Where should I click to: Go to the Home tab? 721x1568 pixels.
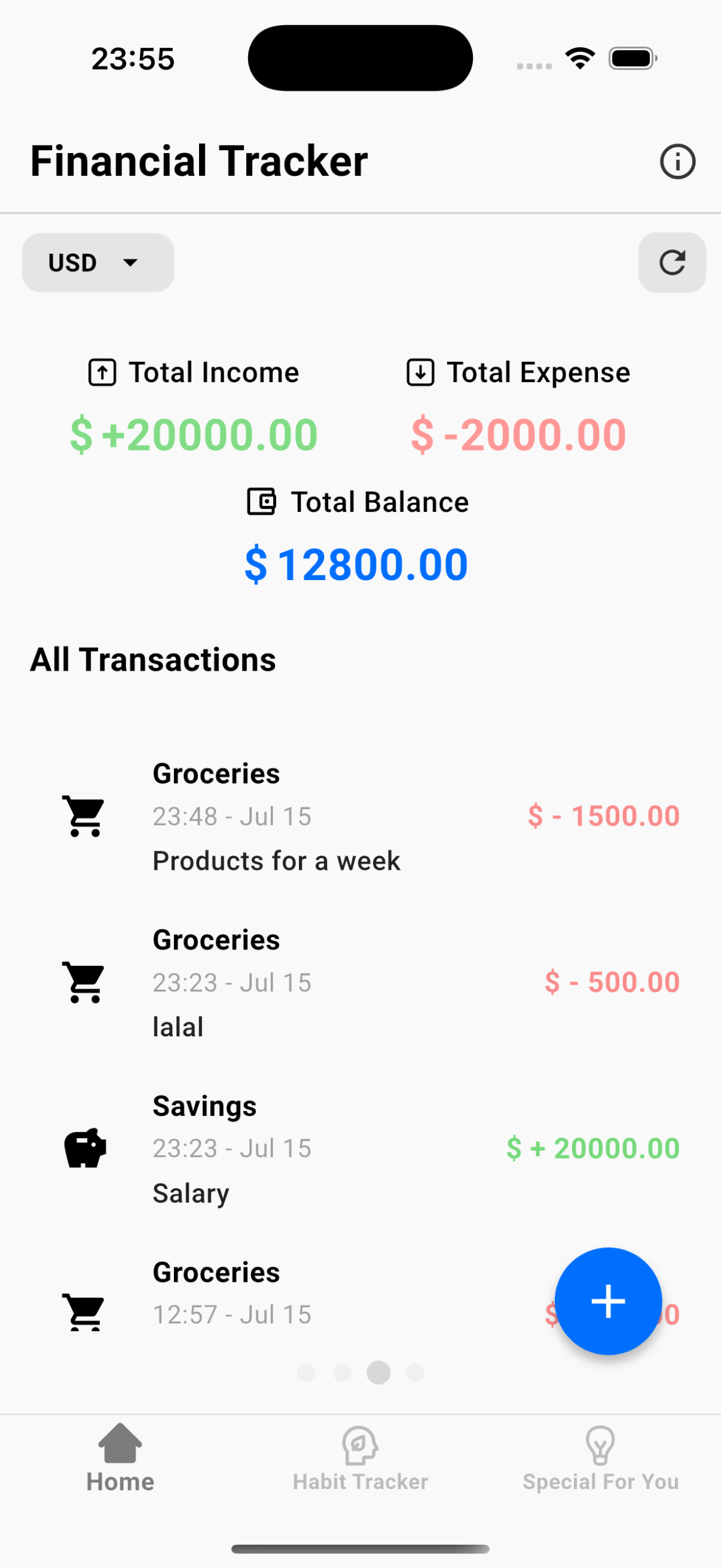tap(120, 1458)
